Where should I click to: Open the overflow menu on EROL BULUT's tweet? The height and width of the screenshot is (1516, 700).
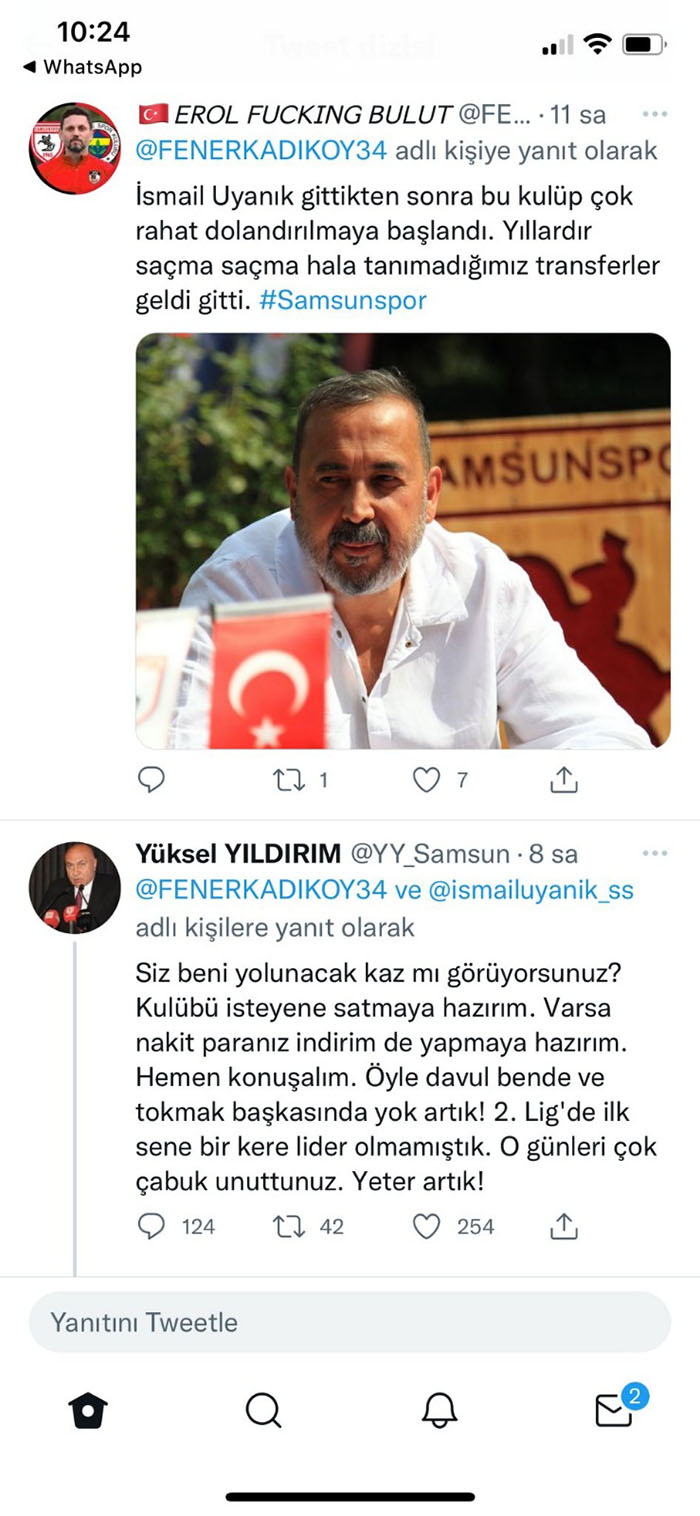(x=654, y=115)
